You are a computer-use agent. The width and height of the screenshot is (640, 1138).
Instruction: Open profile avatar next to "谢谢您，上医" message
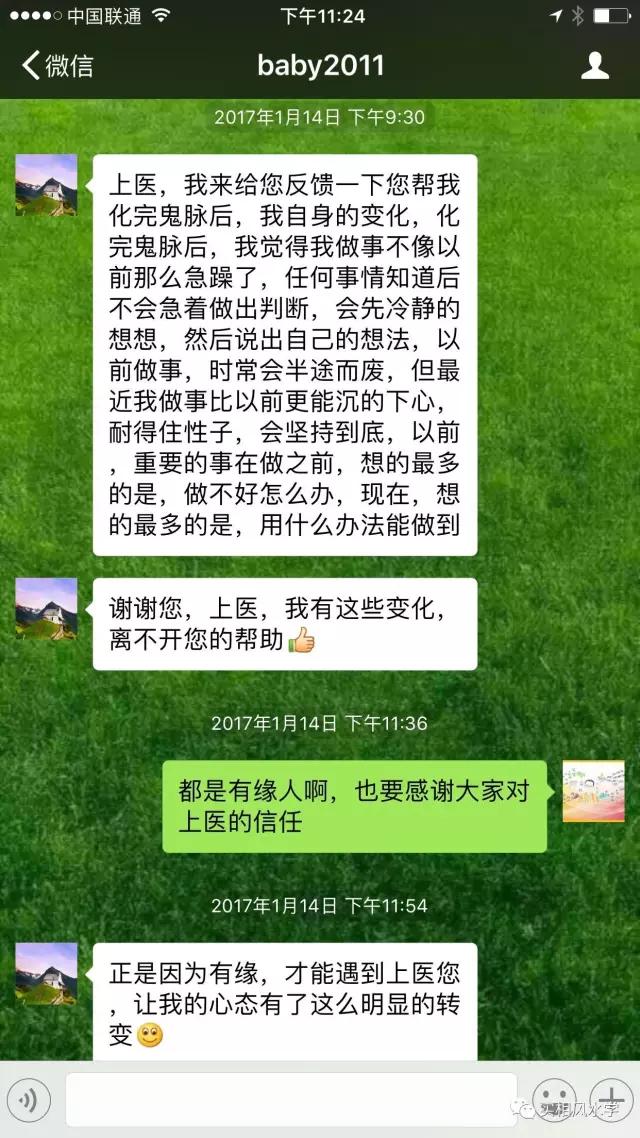point(46,608)
